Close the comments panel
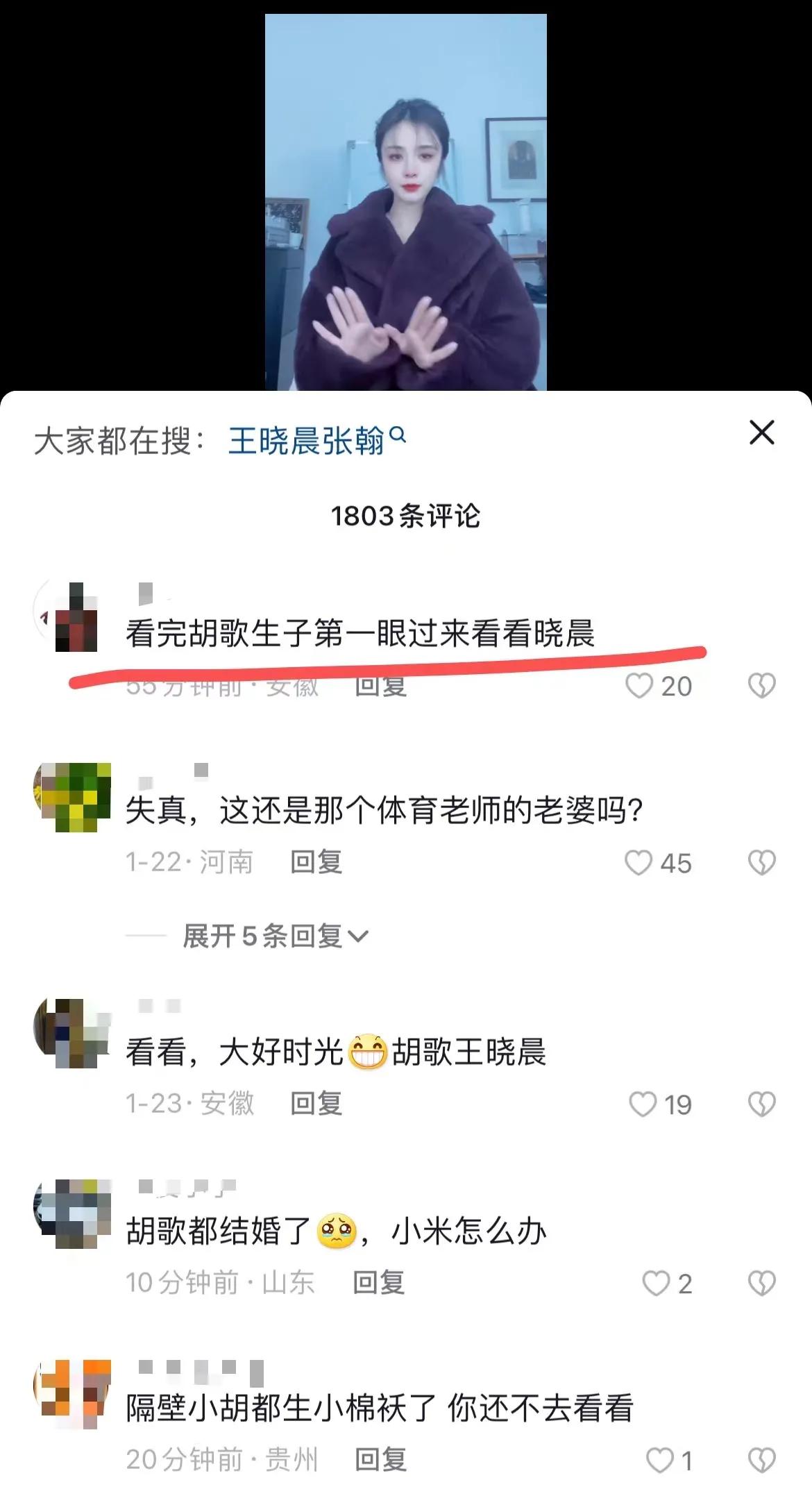This screenshot has height=1496, width=812. [761, 432]
